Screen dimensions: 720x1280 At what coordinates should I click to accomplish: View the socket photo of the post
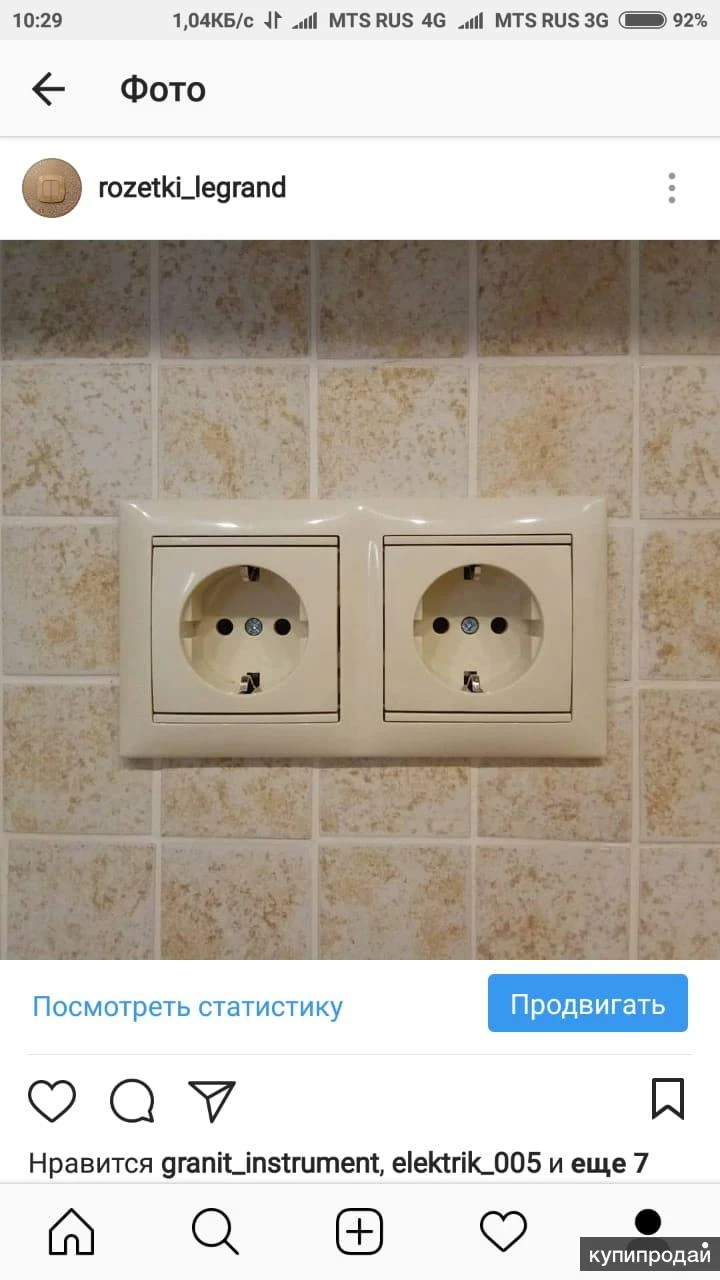360,600
